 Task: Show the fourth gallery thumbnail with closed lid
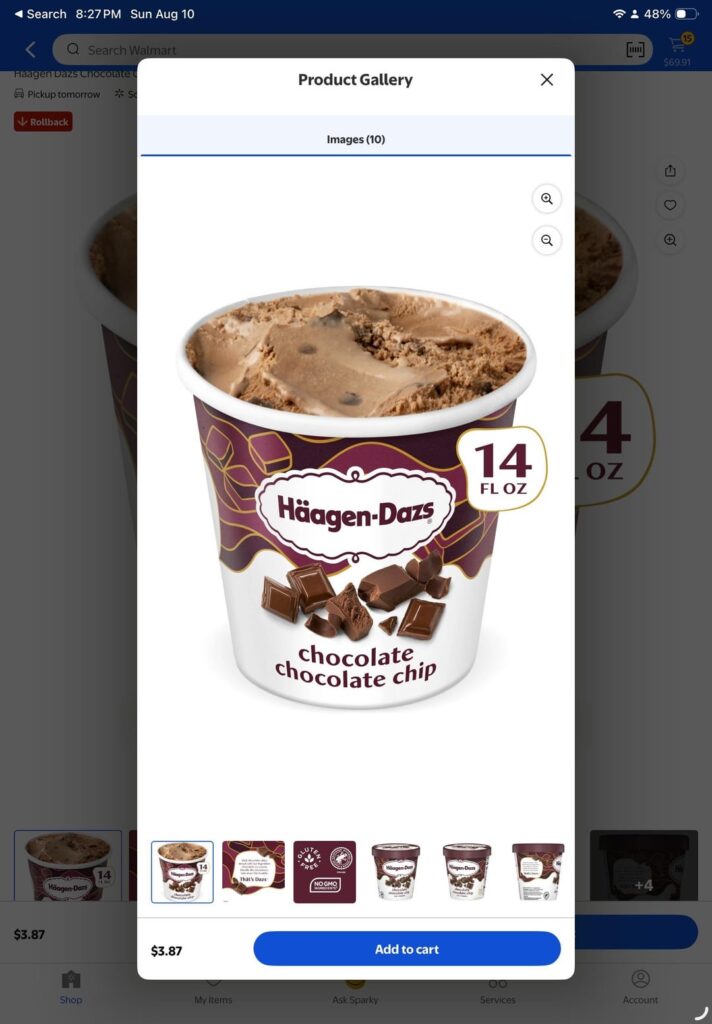(396, 872)
